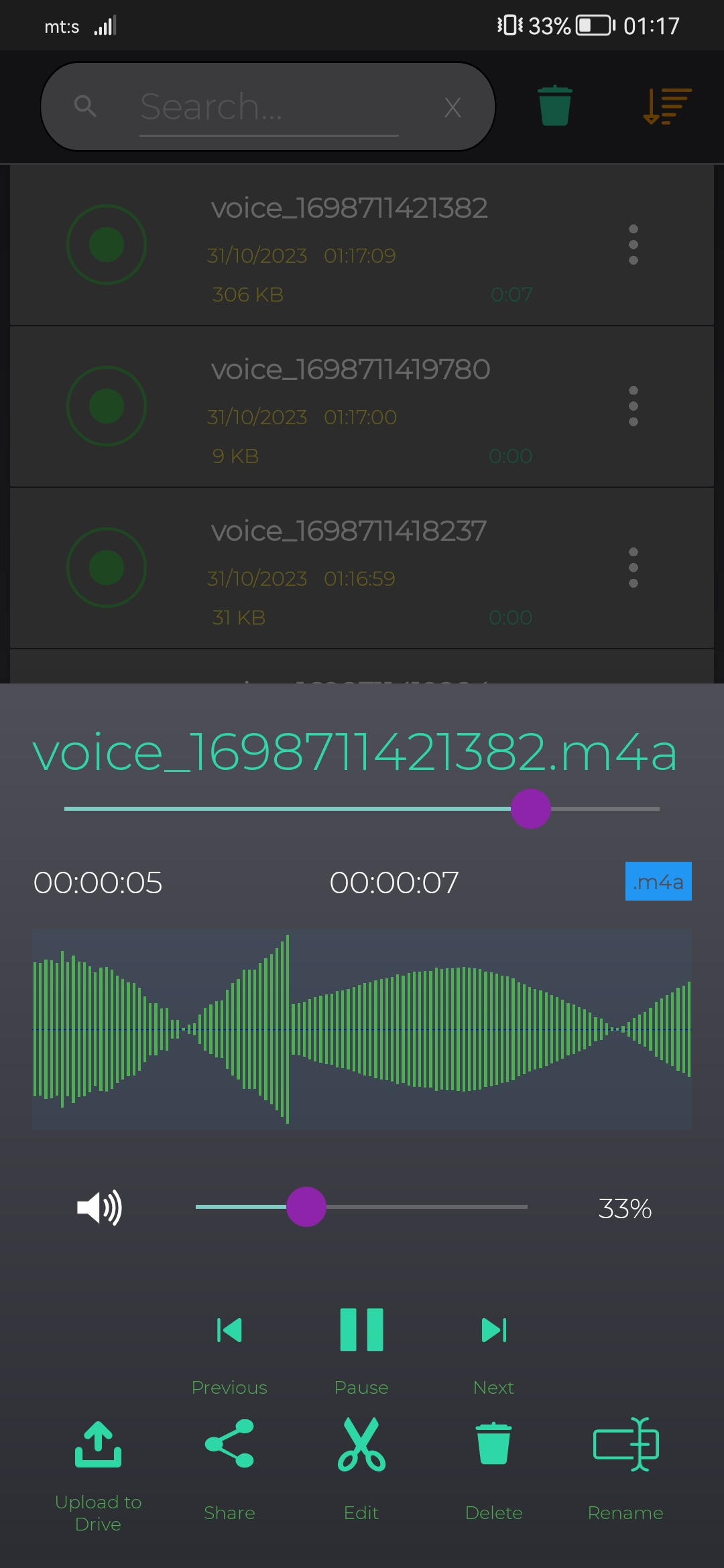
Task: Play recording voice_1698711419780
Action: tap(107, 406)
